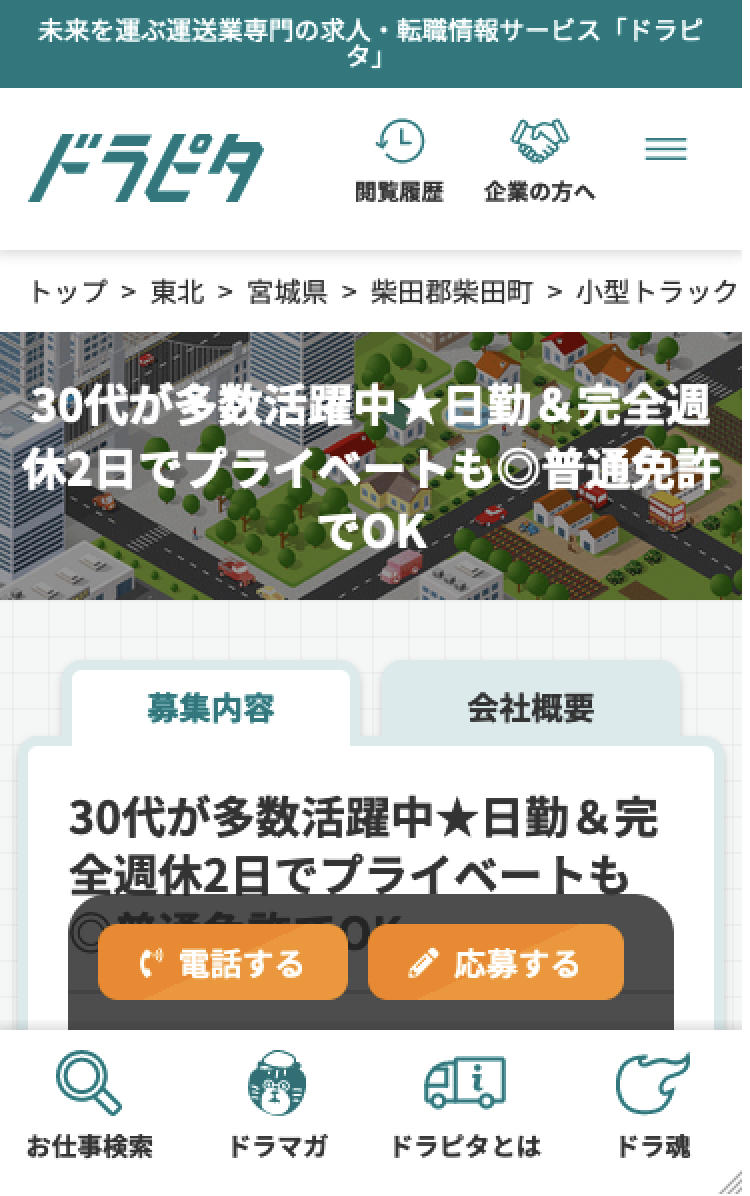The width and height of the screenshot is (750, 1196).
Task: Switch to the 会社概要 tab
Action: [531, 708]
